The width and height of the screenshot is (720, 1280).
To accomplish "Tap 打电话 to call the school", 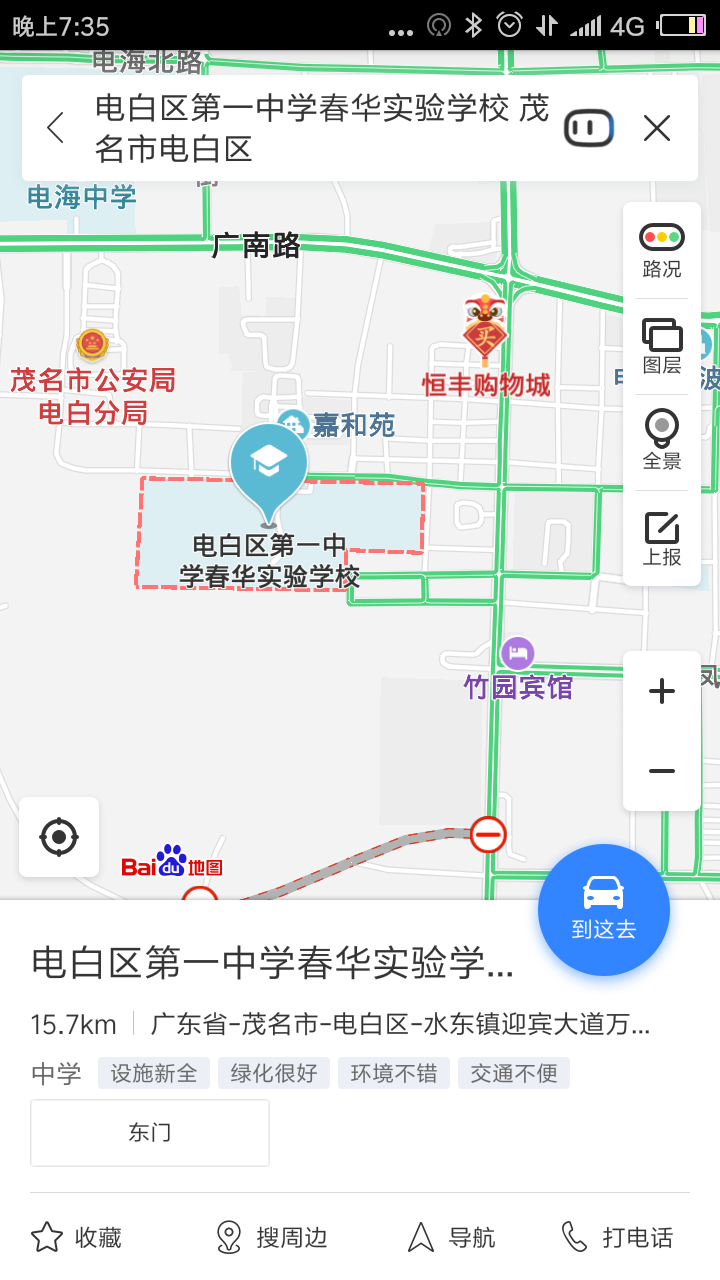I will point(617,1237).
